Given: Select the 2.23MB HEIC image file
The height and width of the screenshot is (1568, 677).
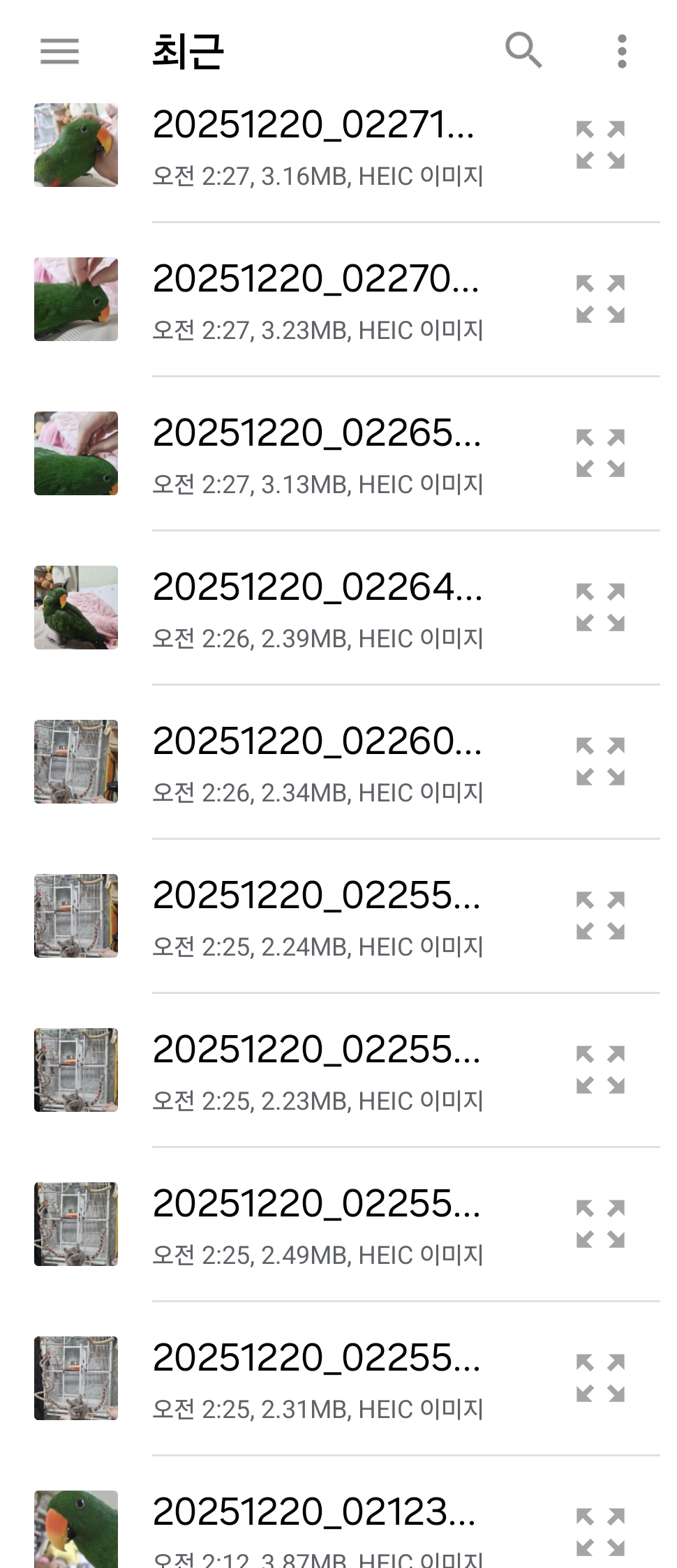Looking at the screenshot, I should point(316,1071).
